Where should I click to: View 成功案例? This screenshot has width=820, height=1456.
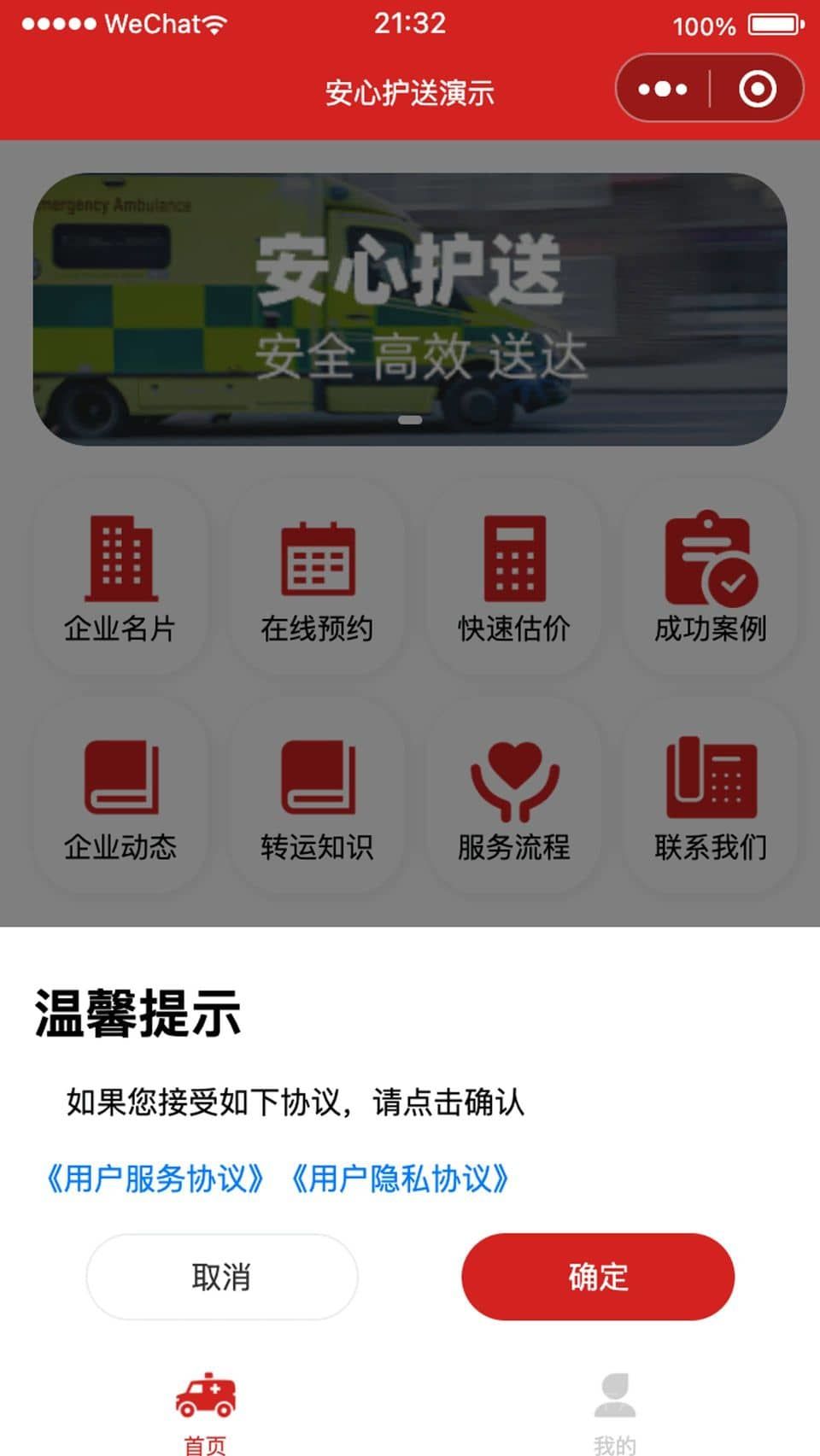point(710,578)
